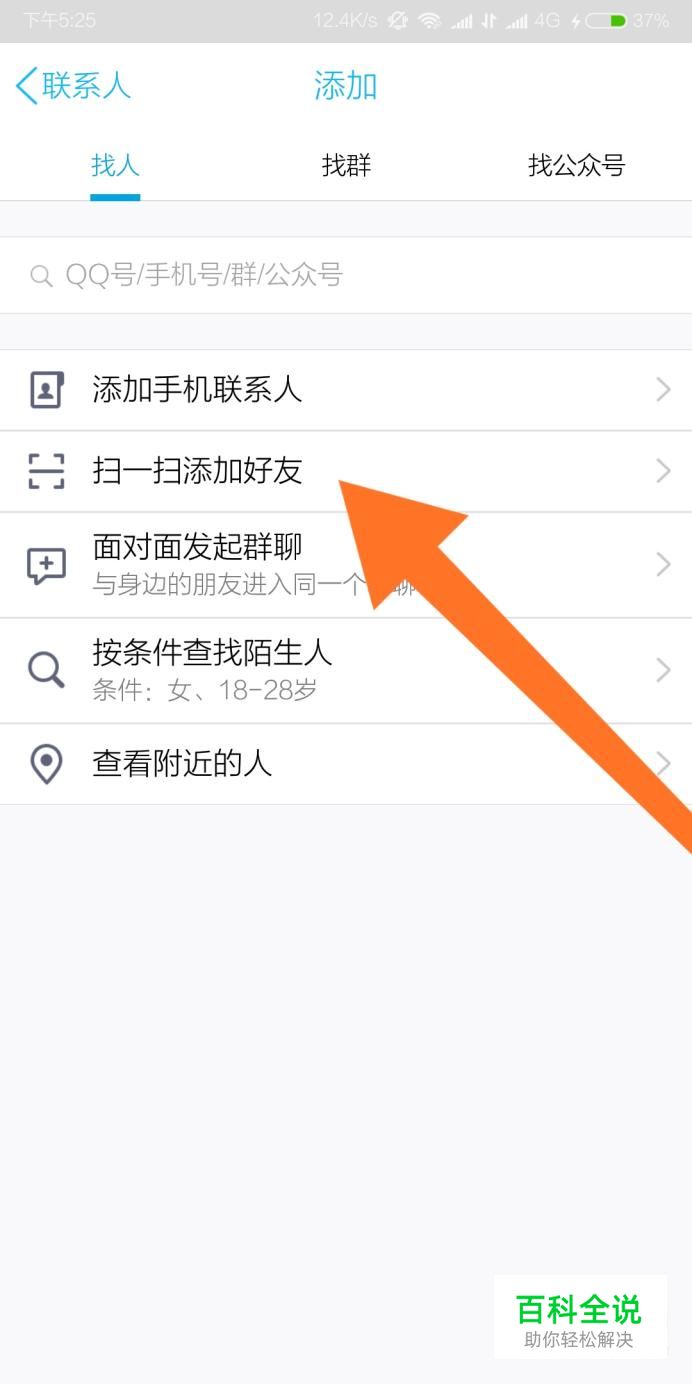This screenshot has height=1384, width=692.
Task: Switch to the 找群 tab
Action: 346,165
